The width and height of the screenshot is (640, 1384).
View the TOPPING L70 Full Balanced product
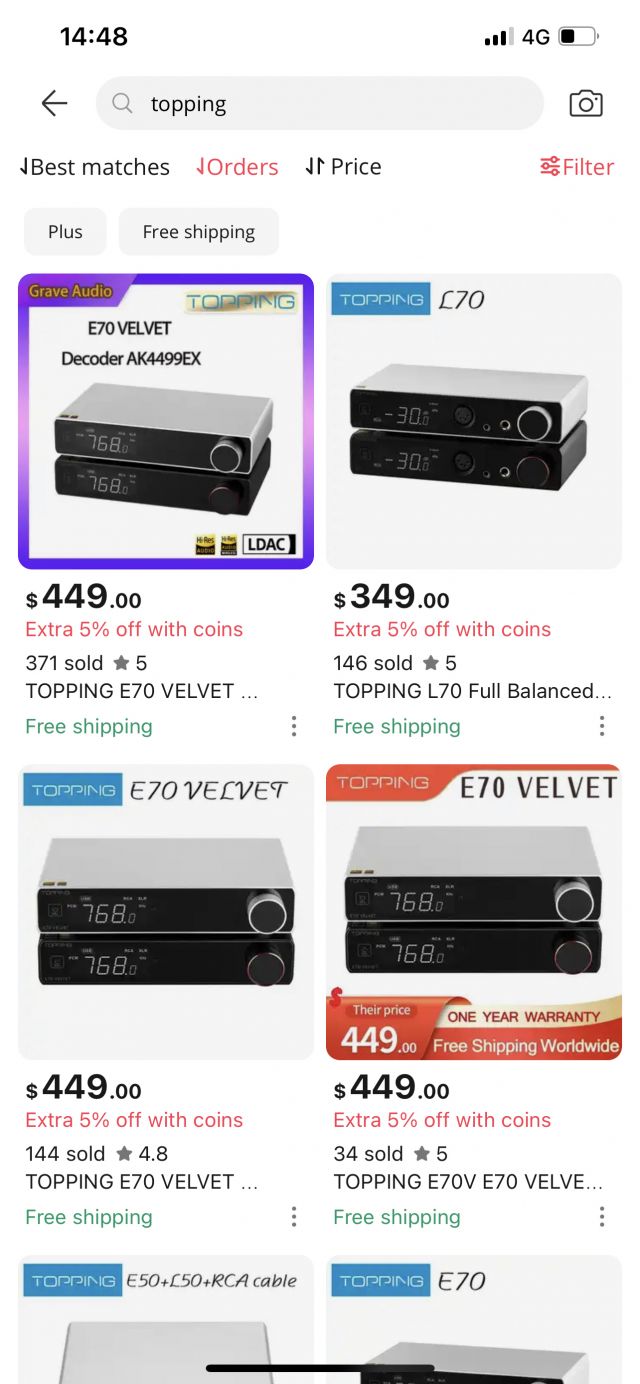pos(474,421)
